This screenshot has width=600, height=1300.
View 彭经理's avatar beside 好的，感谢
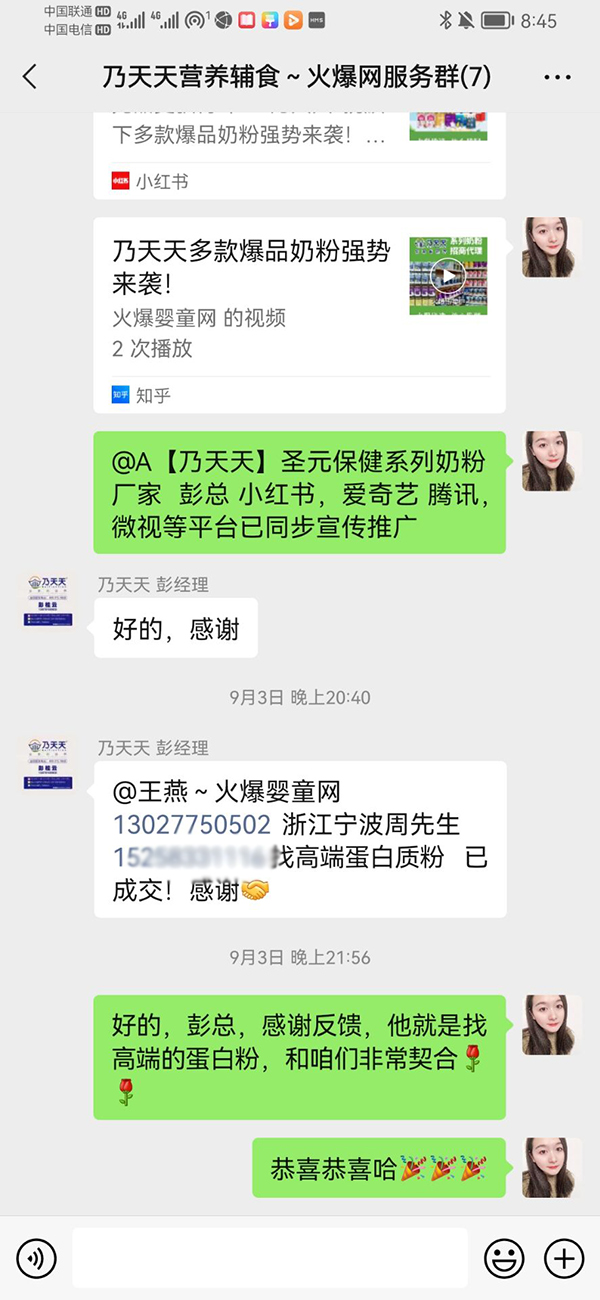click(x=47, y=600)
